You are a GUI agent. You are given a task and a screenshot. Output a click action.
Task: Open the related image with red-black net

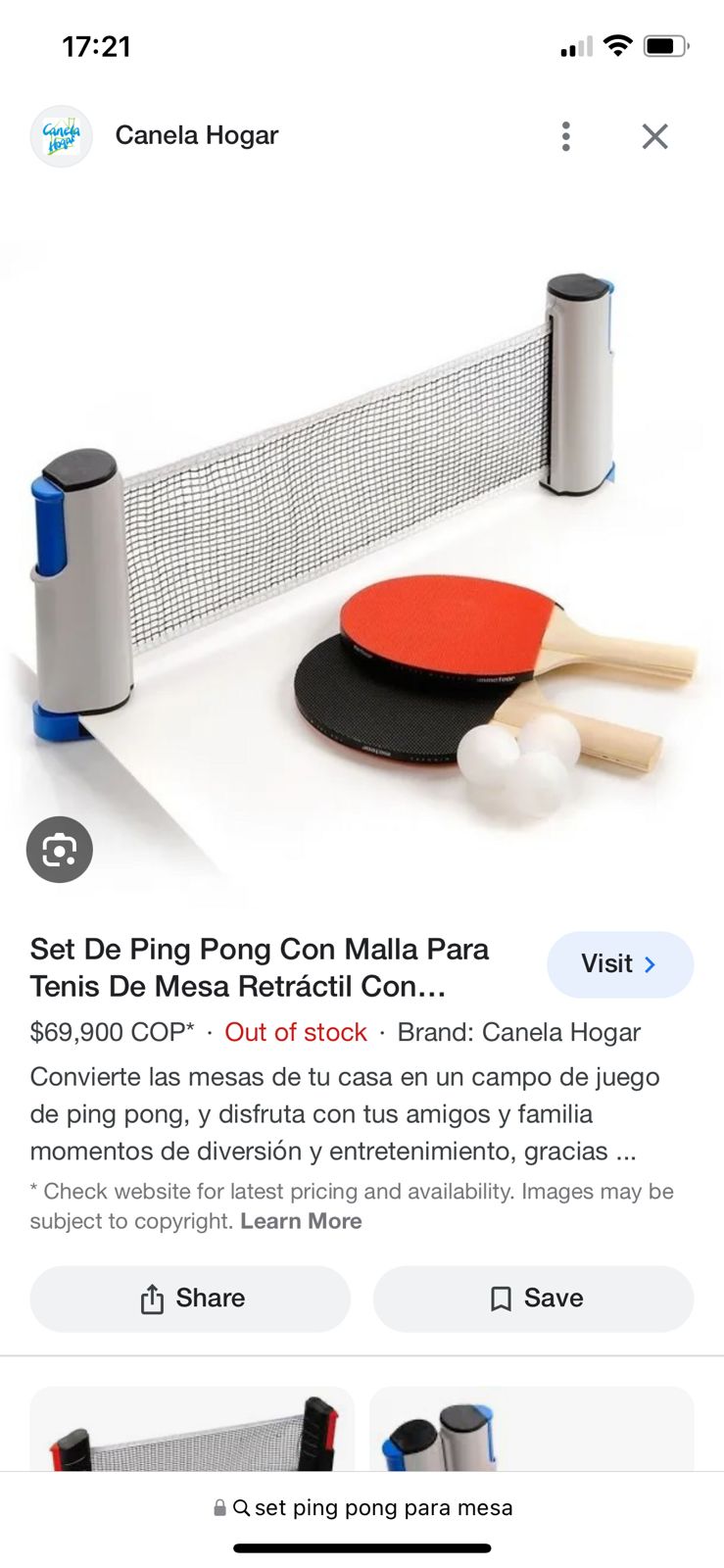tap(192, 1429)
